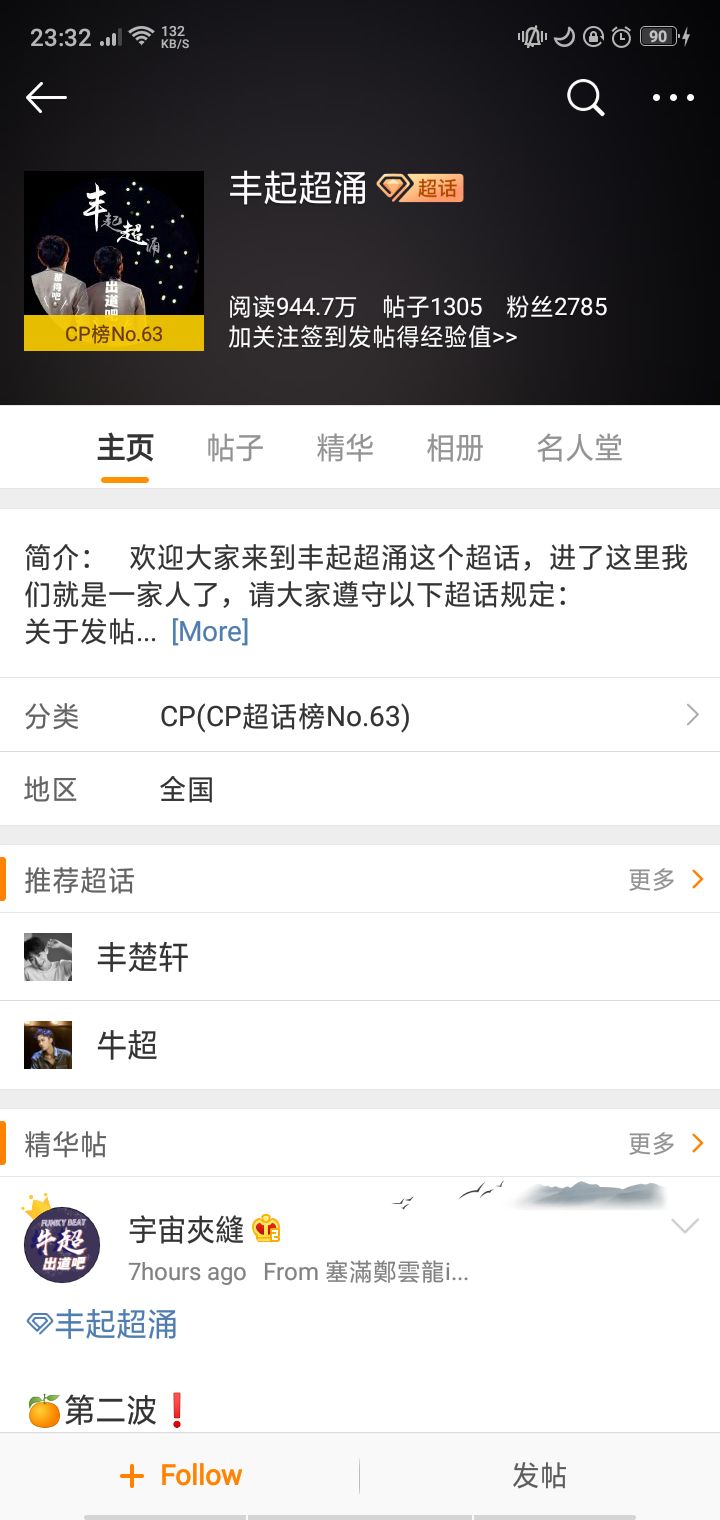Expand the intro with [More]
The height and width of the screenshot is (1520, 720).
[x=210, y=632]
